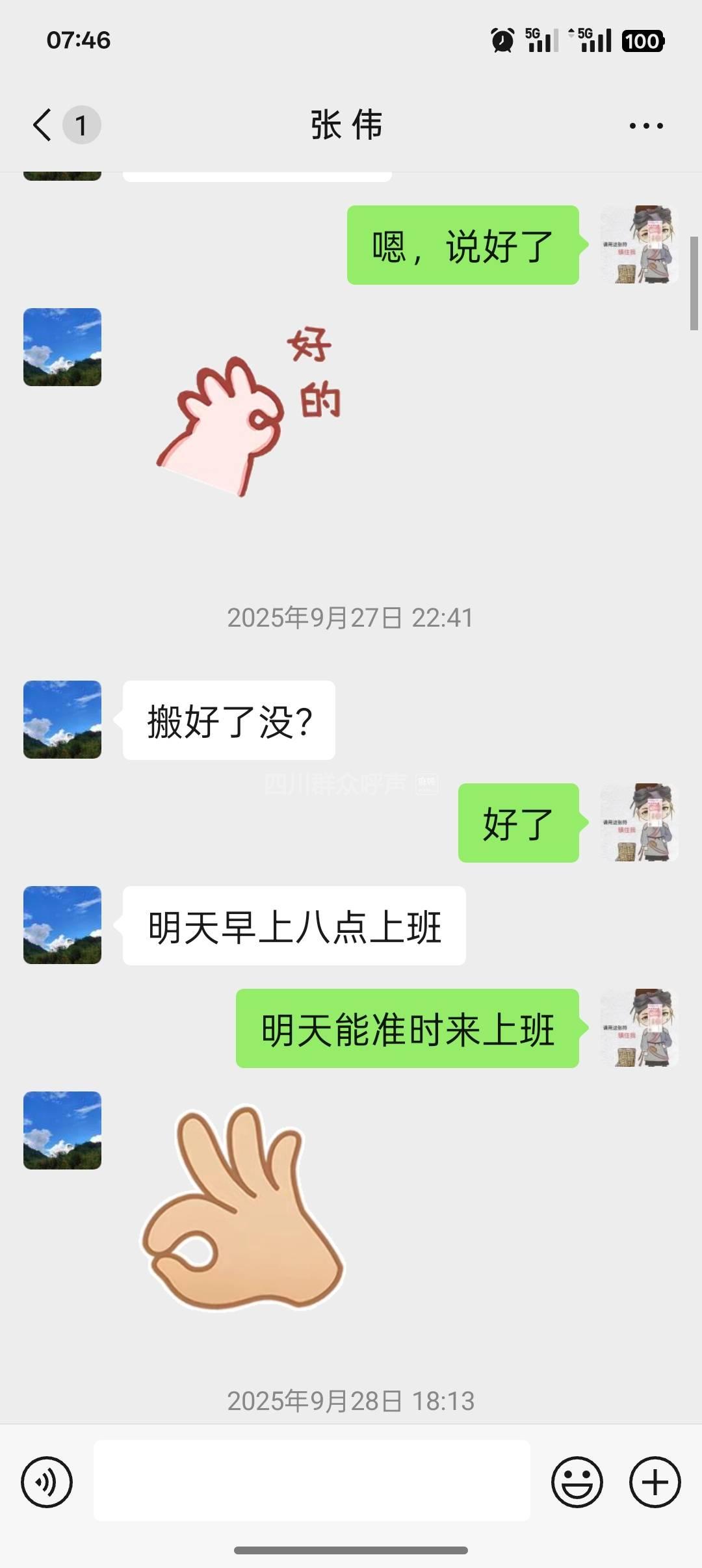View the OK hand gesture sticker
Screen dimensions: 702x1568
pyautogui.click(x=242, y=1208)
